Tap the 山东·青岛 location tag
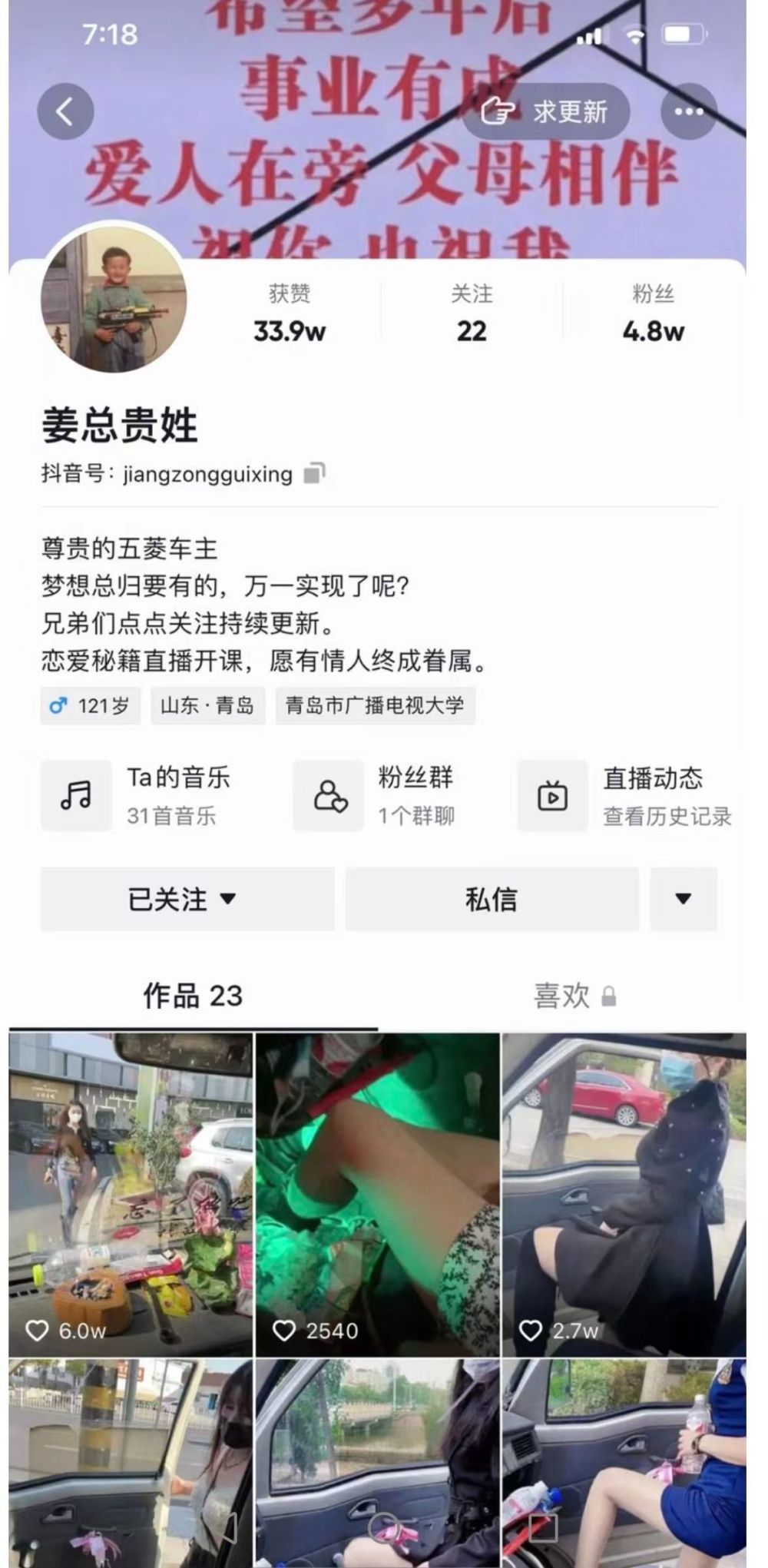 pyautogui.click(x=207, y=705)
